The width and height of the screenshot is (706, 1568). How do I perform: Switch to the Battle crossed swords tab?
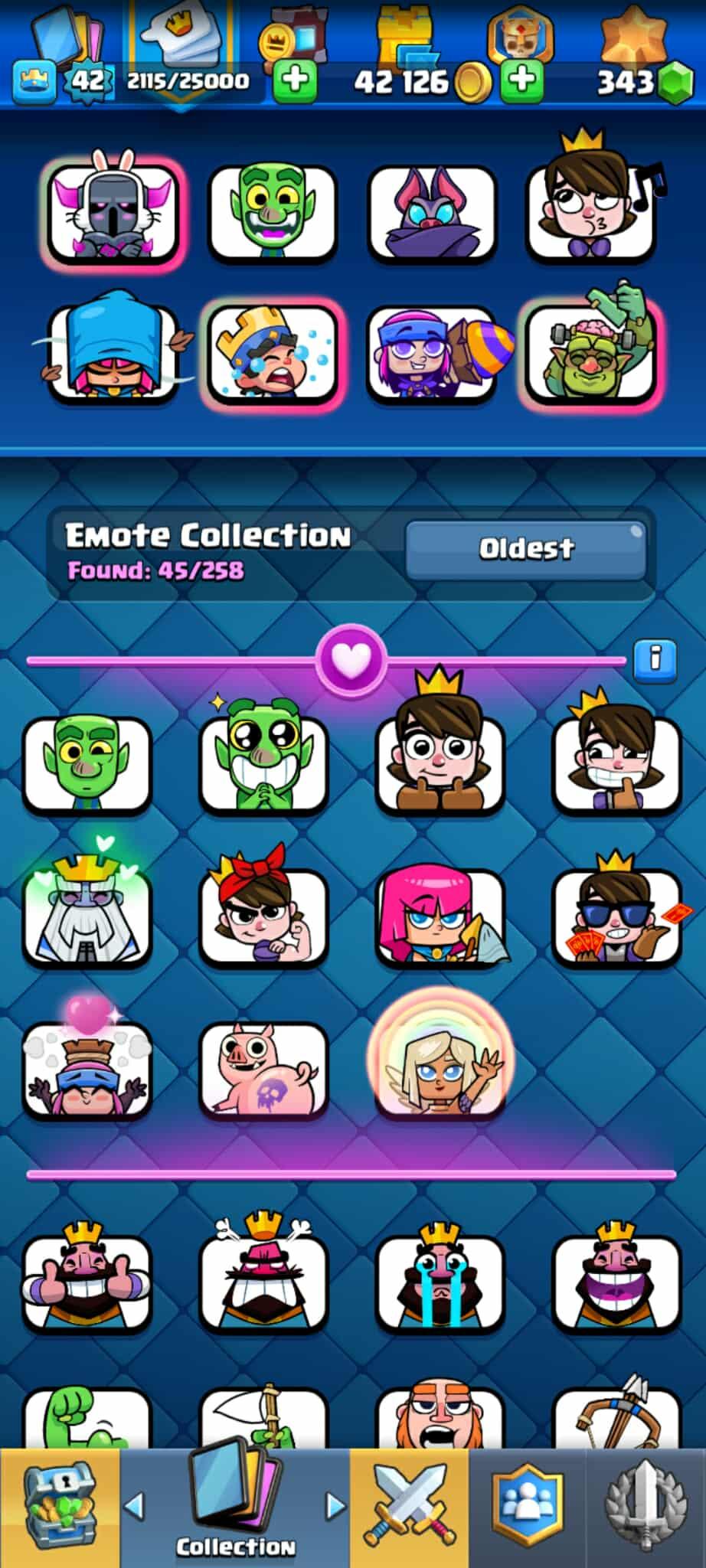[409, 1506]
